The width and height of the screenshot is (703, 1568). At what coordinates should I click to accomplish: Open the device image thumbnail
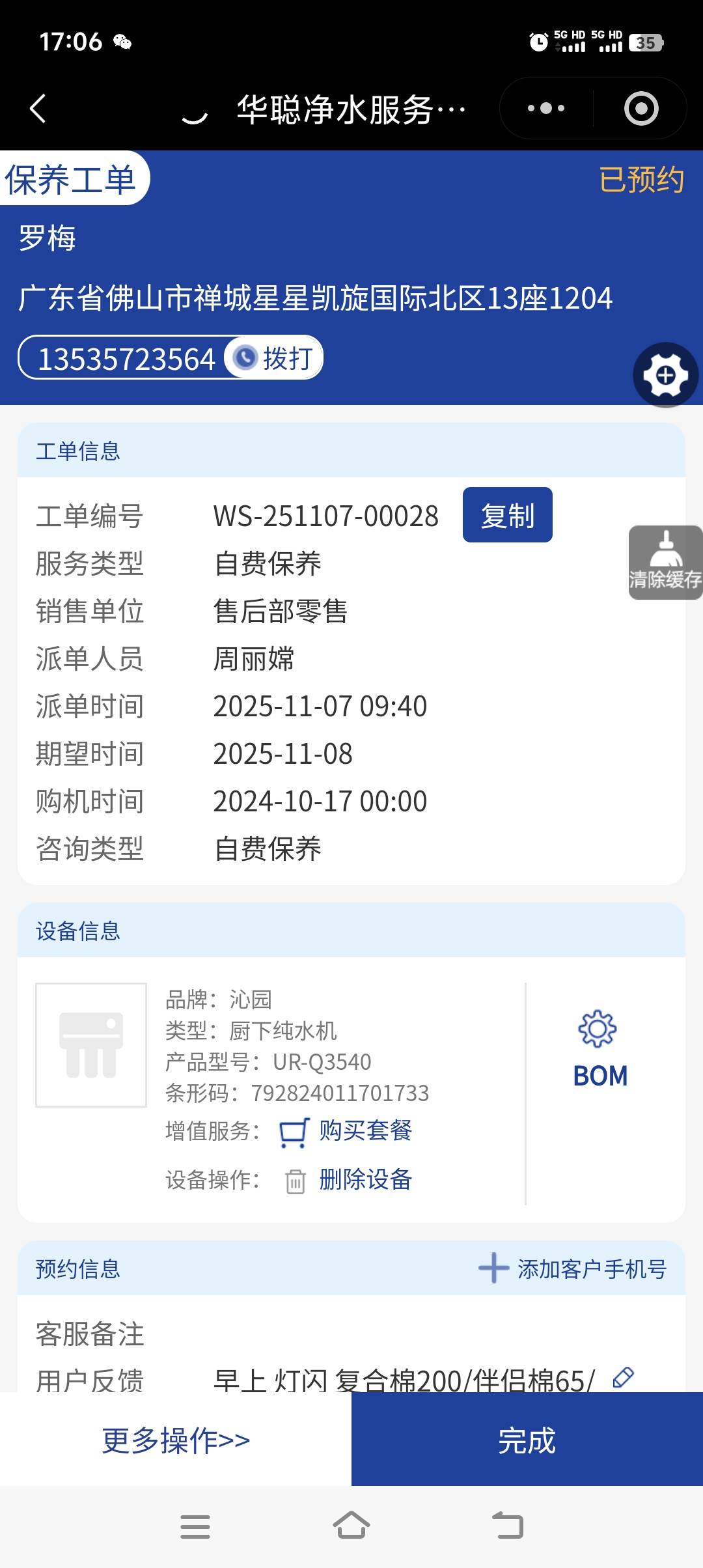91,1044
